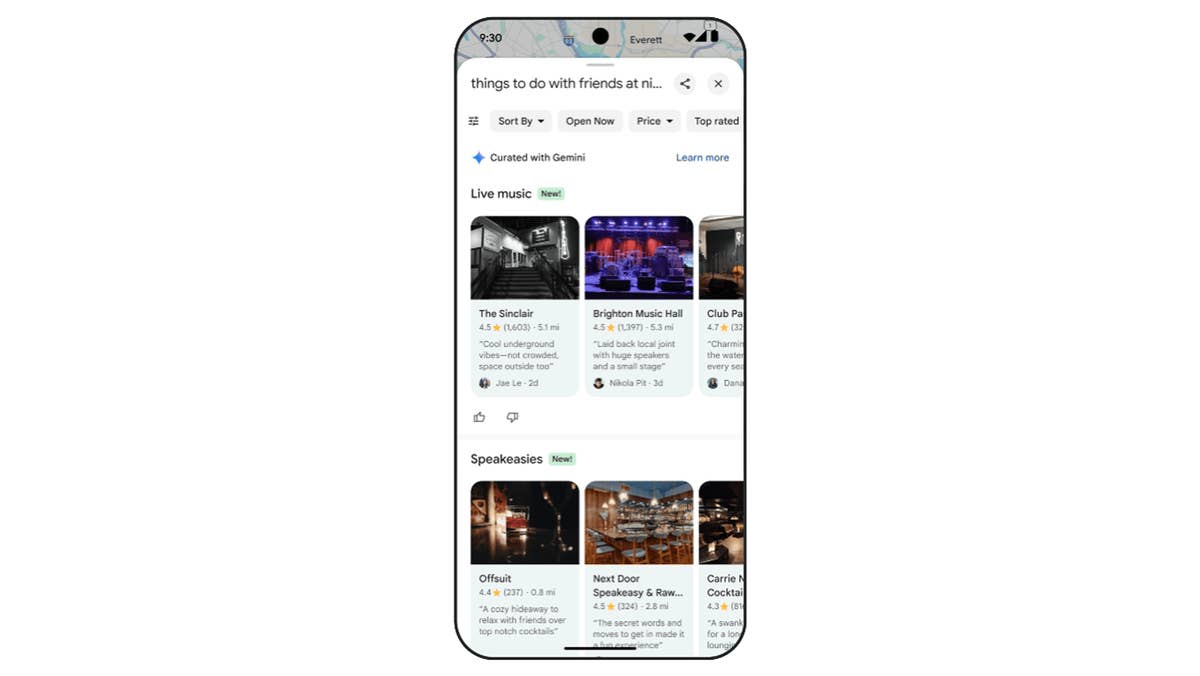This screenshot has width=1200, height=676.
Task: Apply the Top rated filter
Action: (x=716, y=121)
